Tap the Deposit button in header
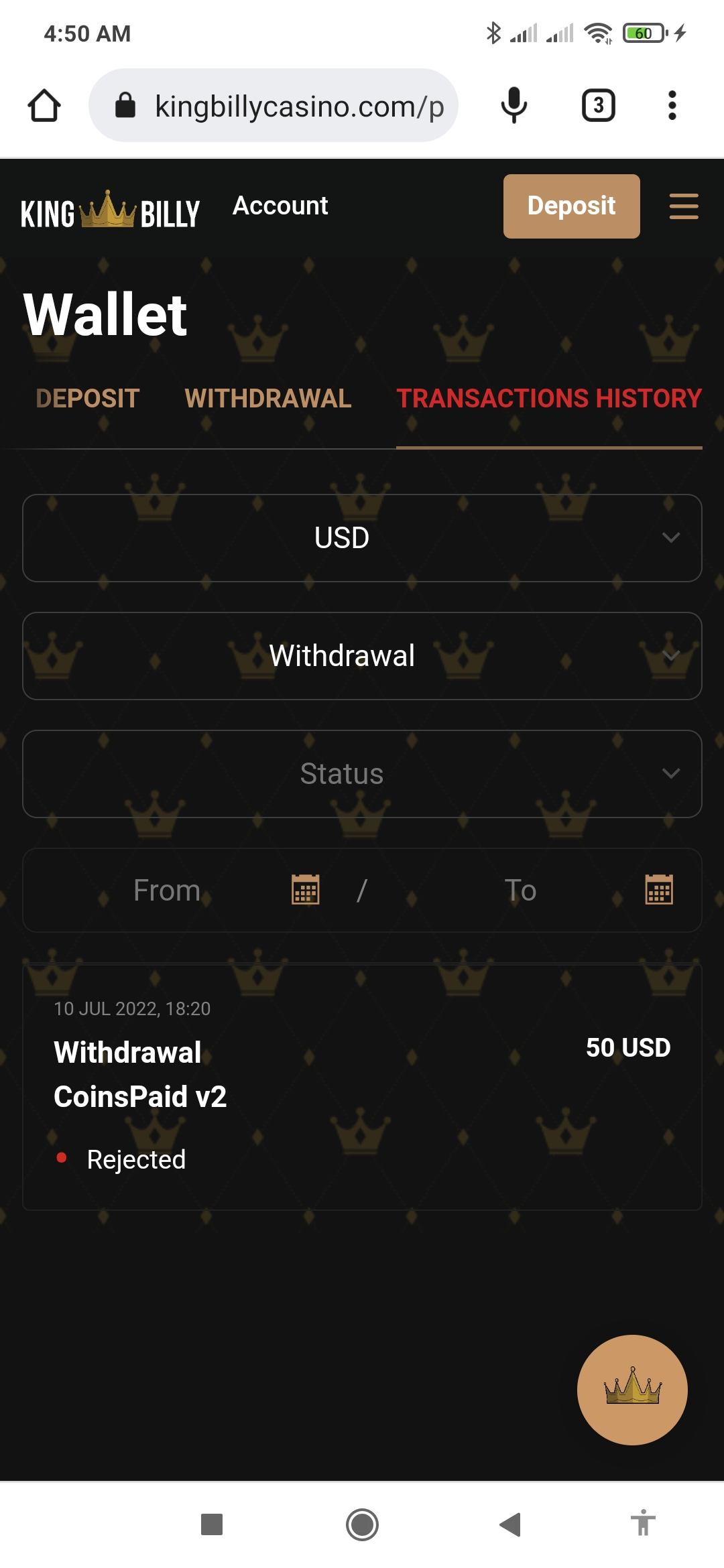 (x=571, y=206)
